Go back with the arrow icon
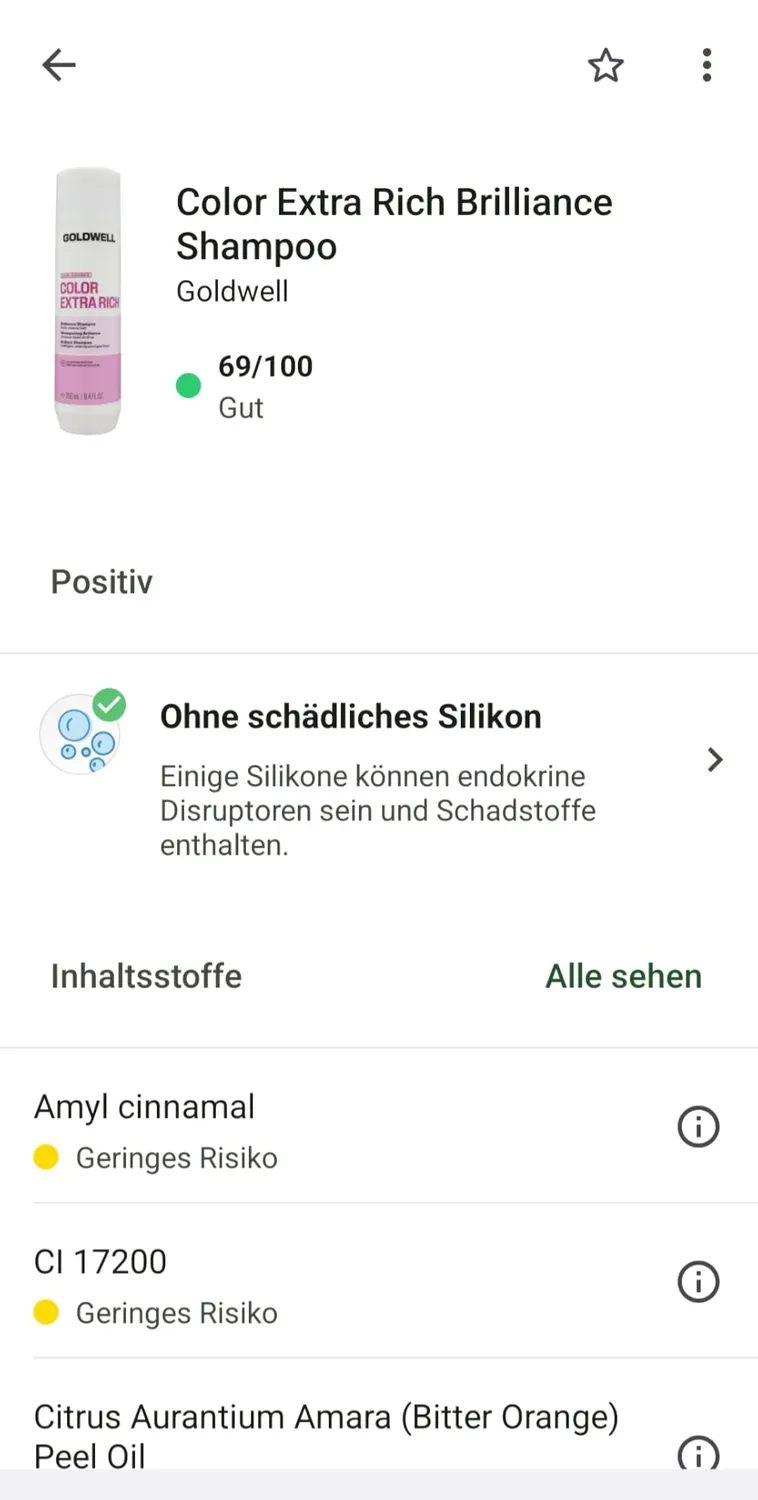 click(59, 66)
